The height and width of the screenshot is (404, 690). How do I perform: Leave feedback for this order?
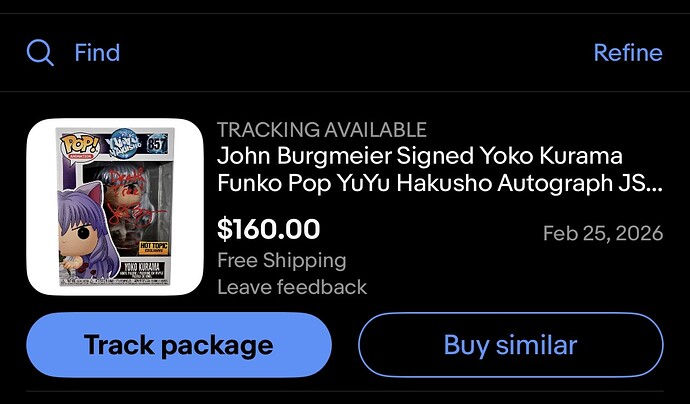point(292,287)
